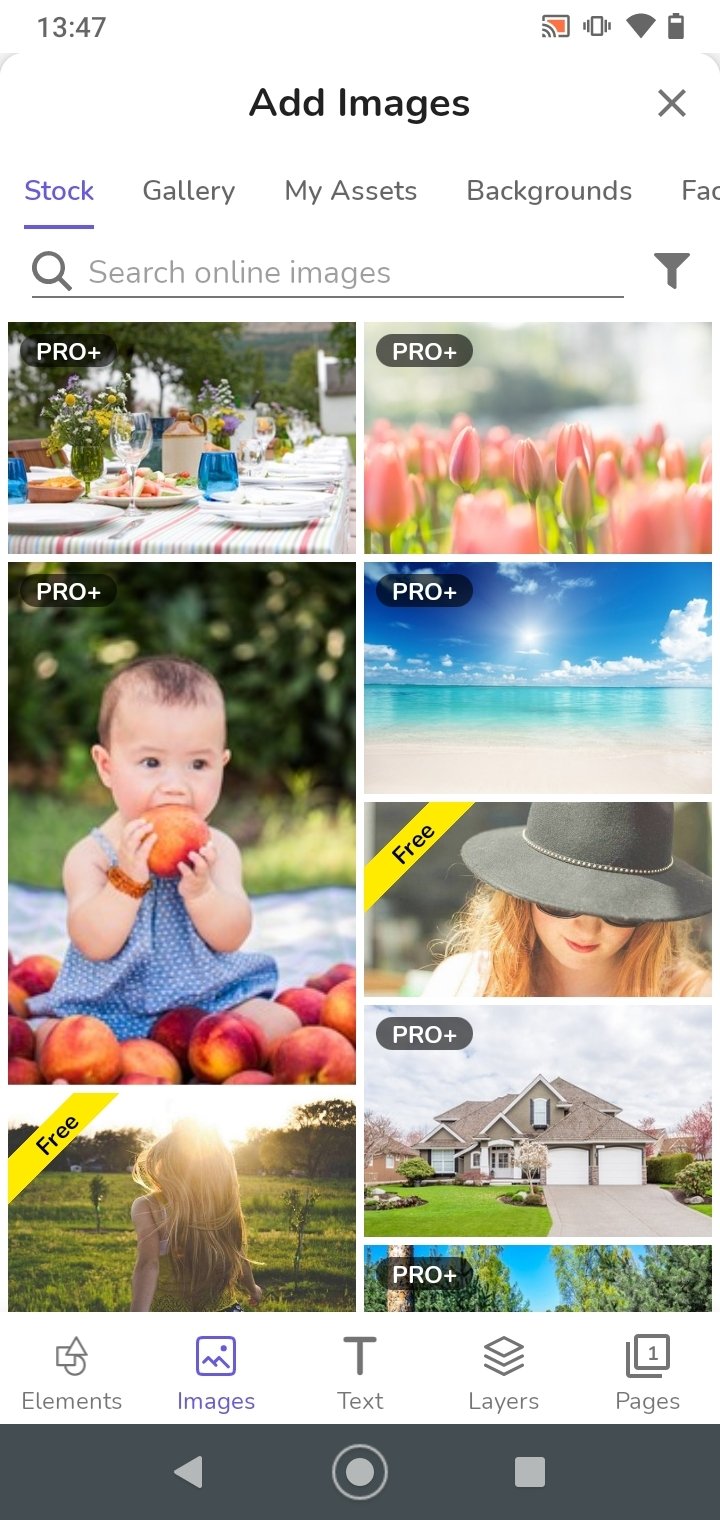Open the image filter options
720x1520 pixels.
(671, 270)
